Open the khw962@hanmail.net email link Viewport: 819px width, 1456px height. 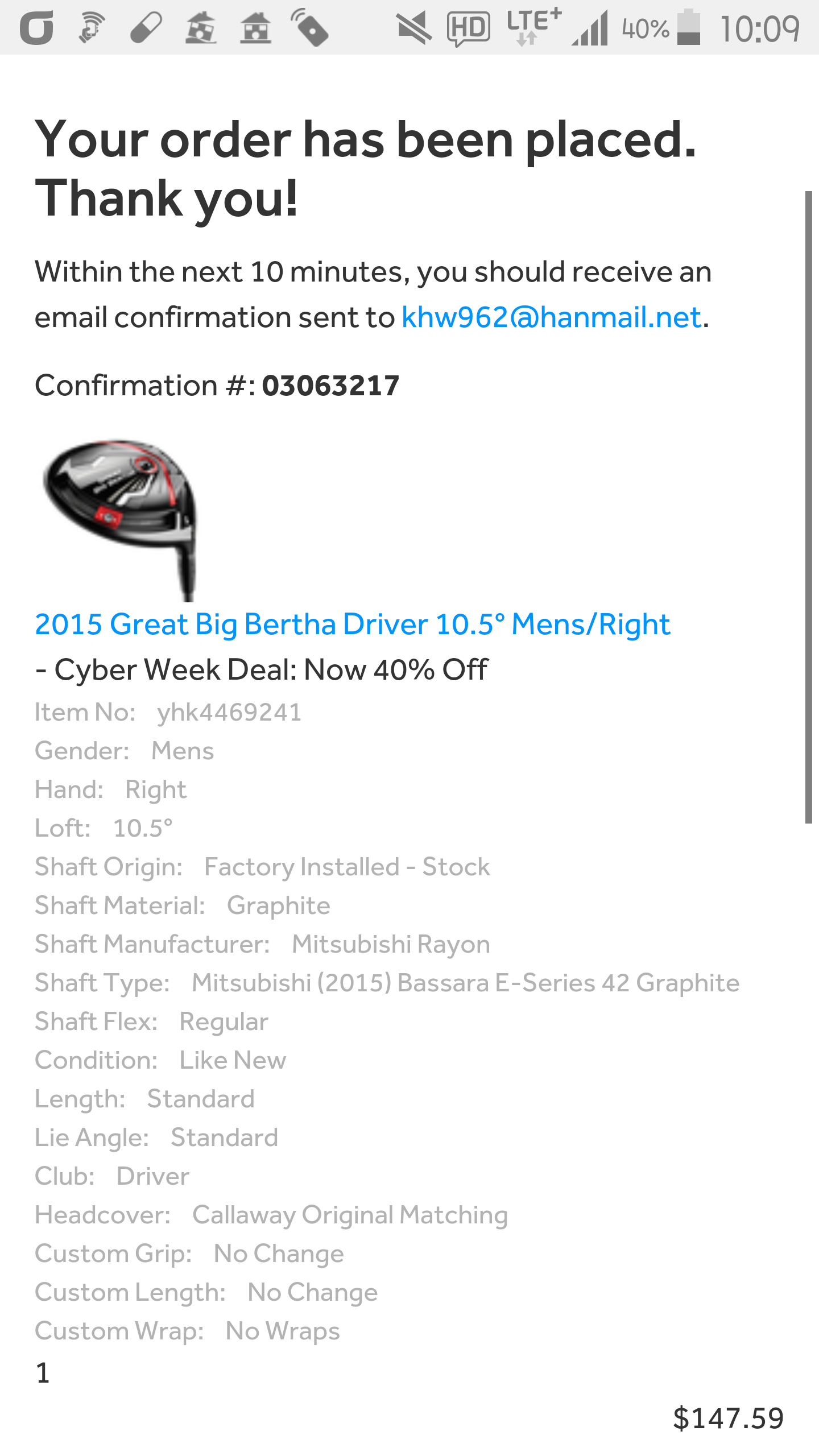click(551, 317)
